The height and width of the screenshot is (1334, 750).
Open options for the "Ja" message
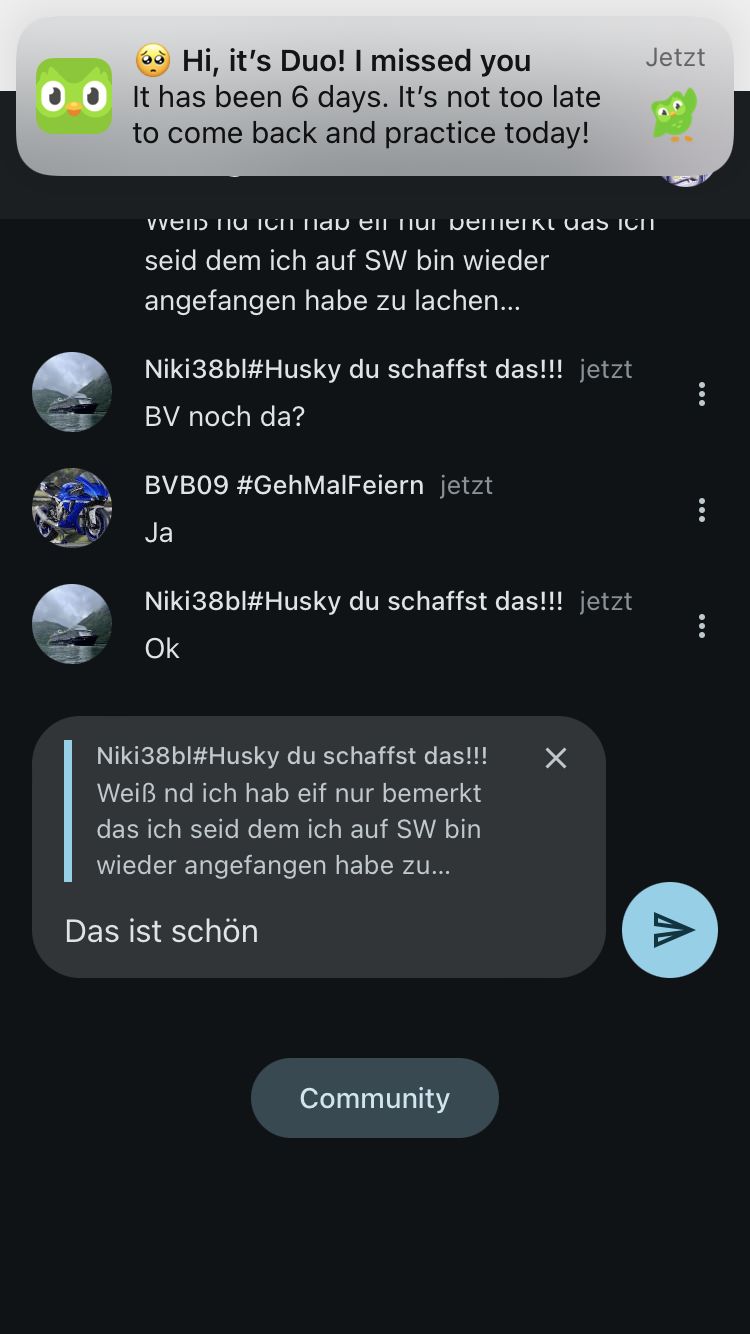(702, 510)
